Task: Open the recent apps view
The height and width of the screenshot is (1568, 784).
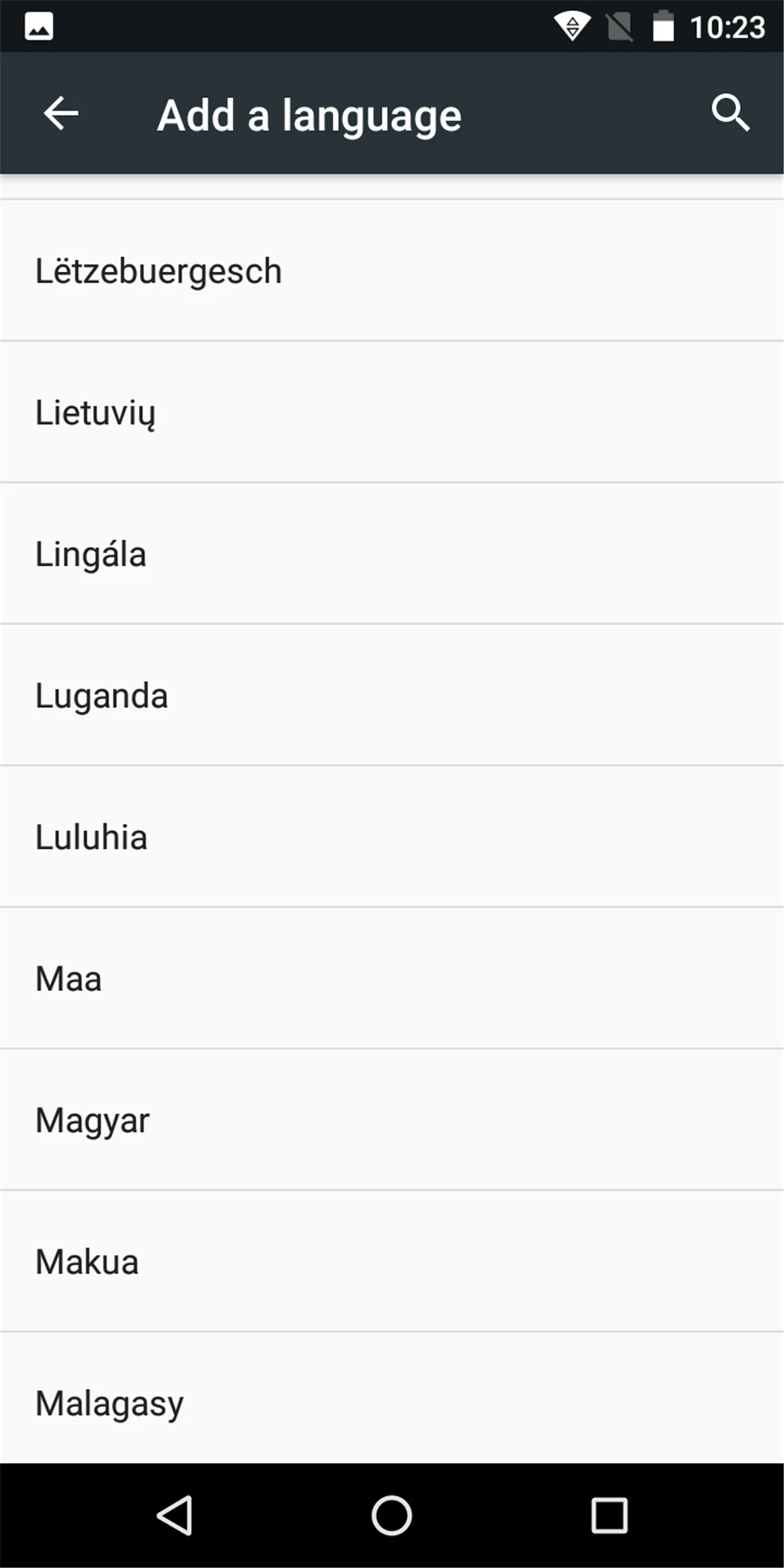Action: pyautogui.click(x=609, y=1515)
